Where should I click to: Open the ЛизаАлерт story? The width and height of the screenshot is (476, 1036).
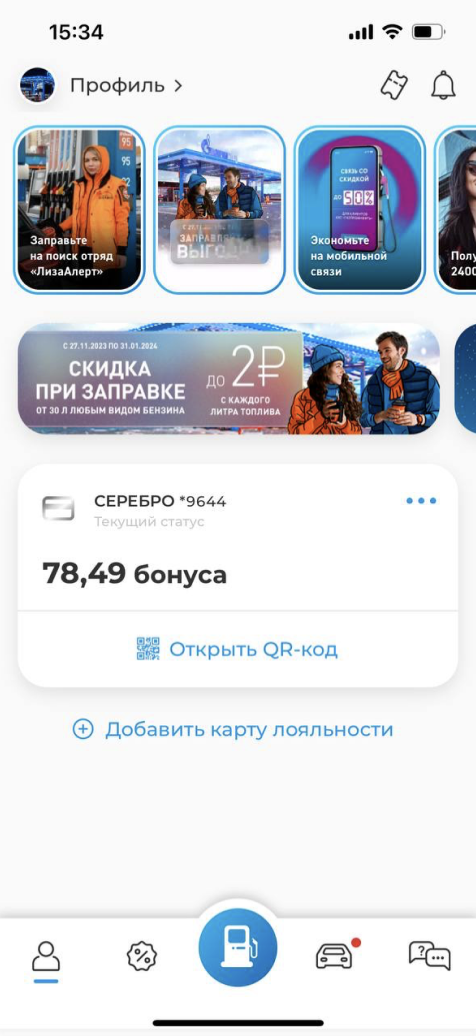pos(79,209)
